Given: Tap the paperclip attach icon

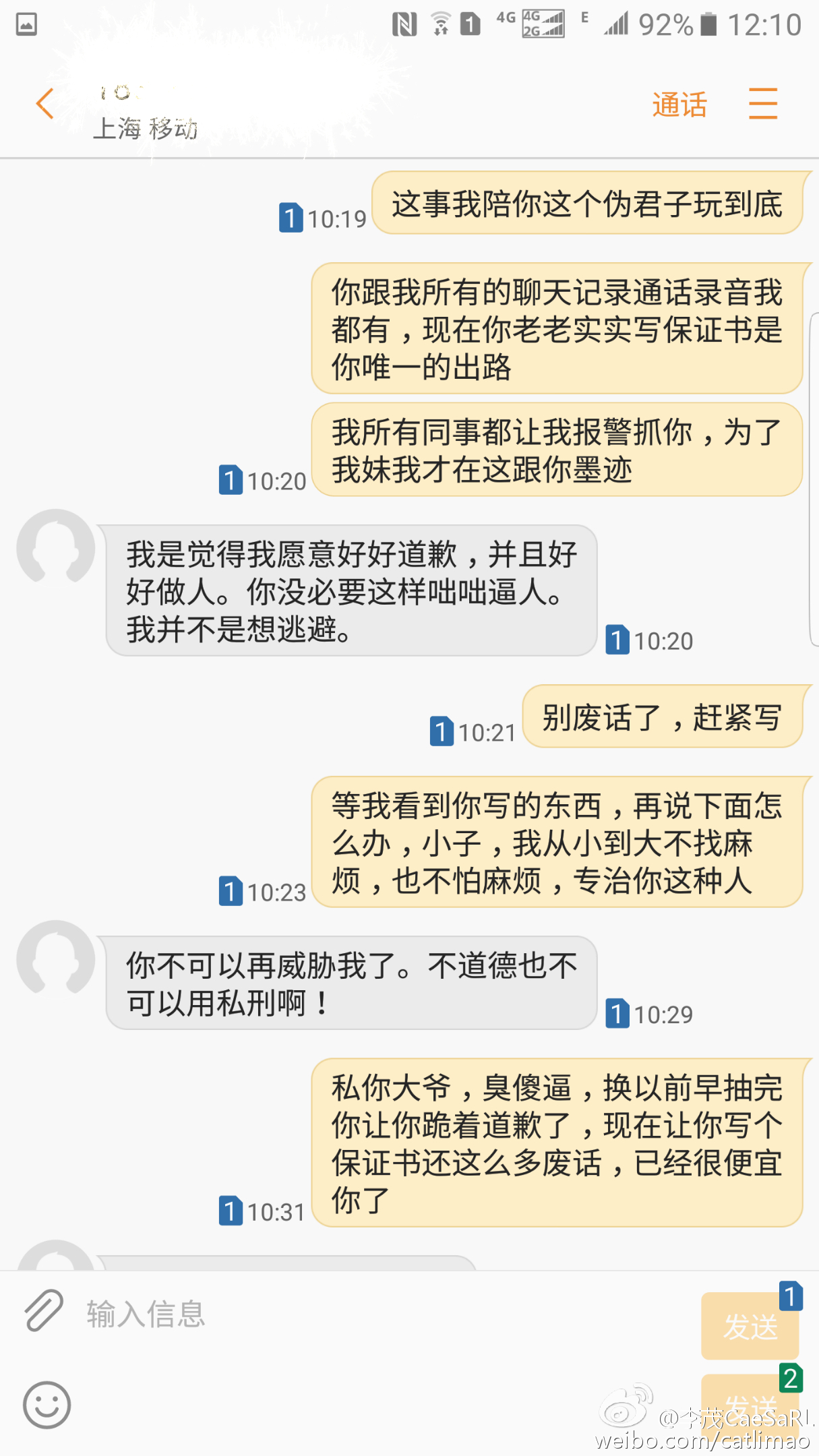Looking at the screenshot, I should [x=44, y=1310].
